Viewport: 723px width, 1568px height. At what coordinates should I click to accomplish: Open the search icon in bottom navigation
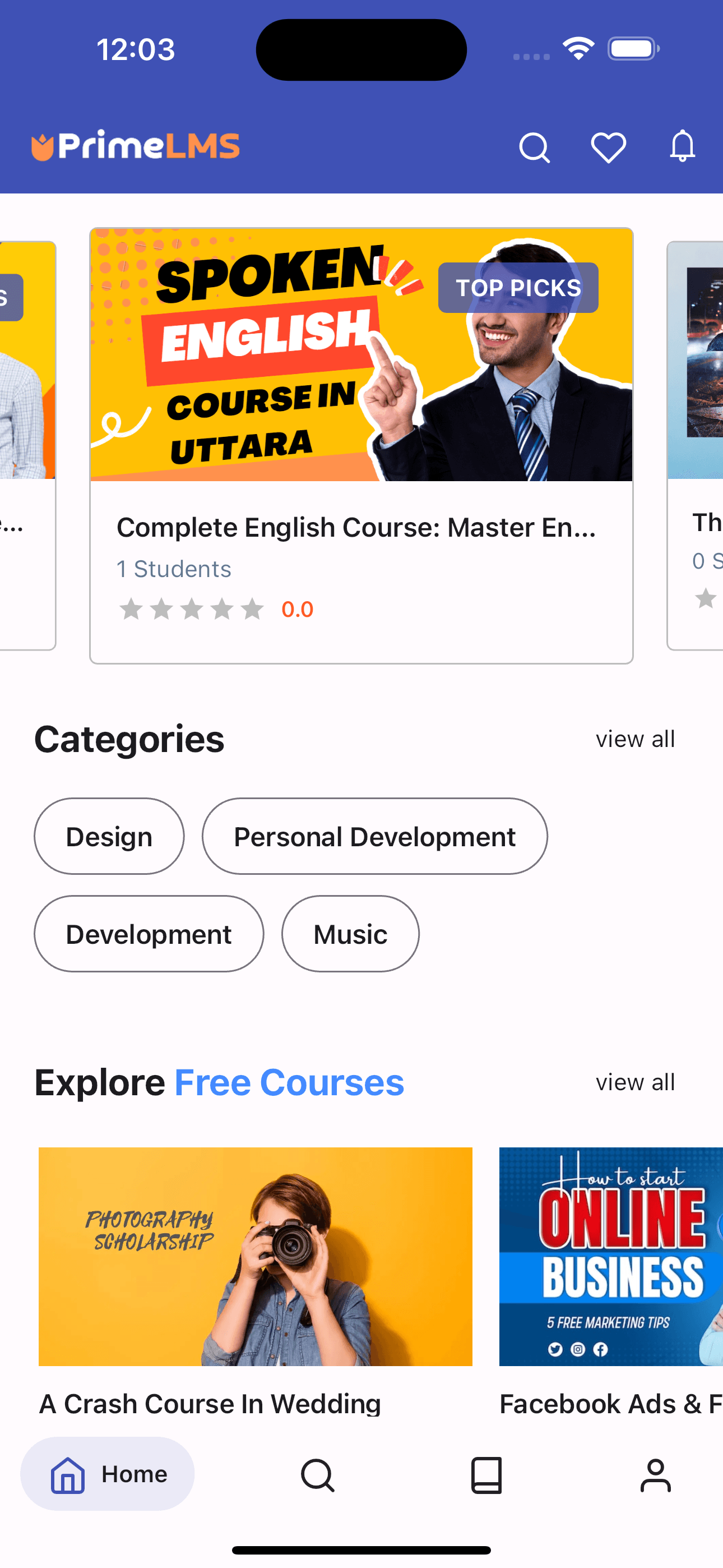coord(318,1474)
